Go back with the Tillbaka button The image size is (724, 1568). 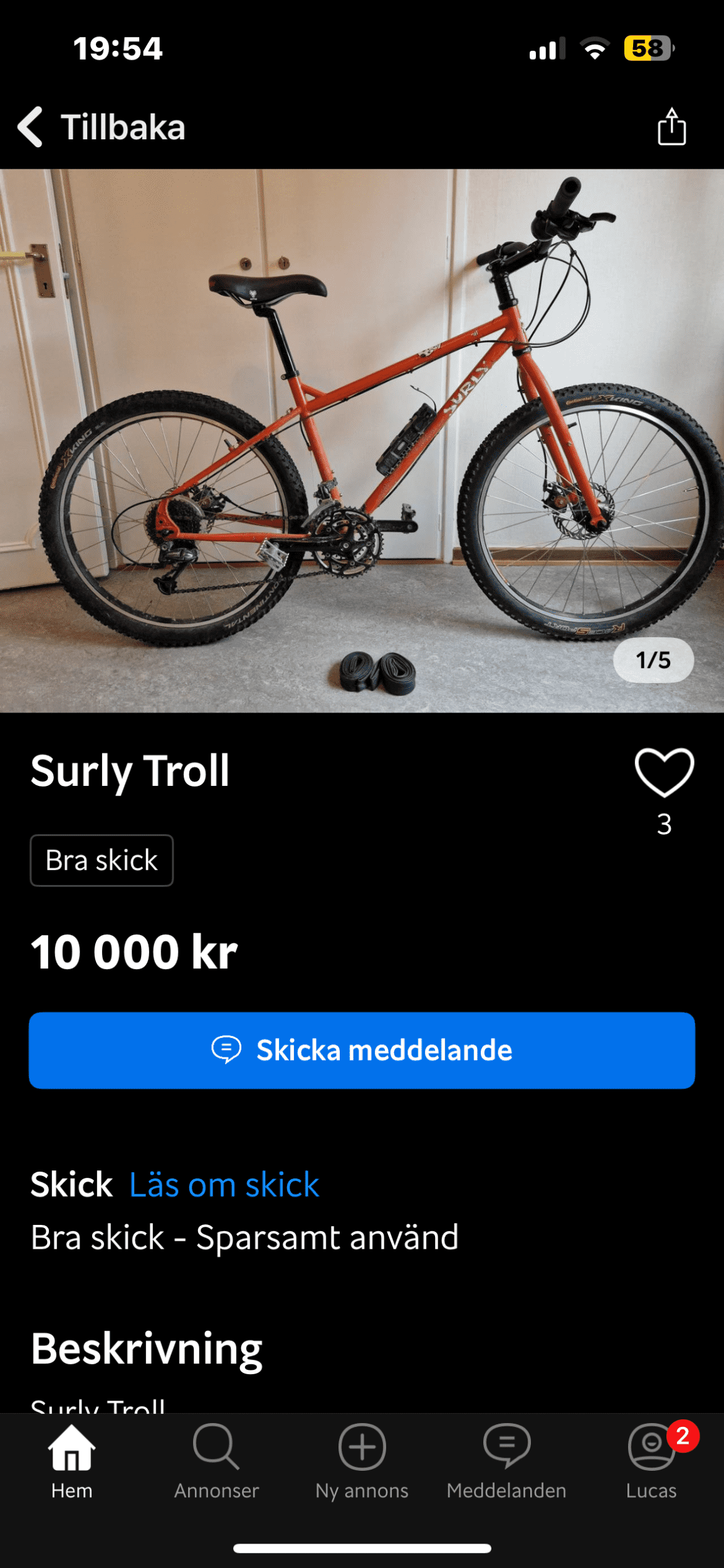point(100,127)
